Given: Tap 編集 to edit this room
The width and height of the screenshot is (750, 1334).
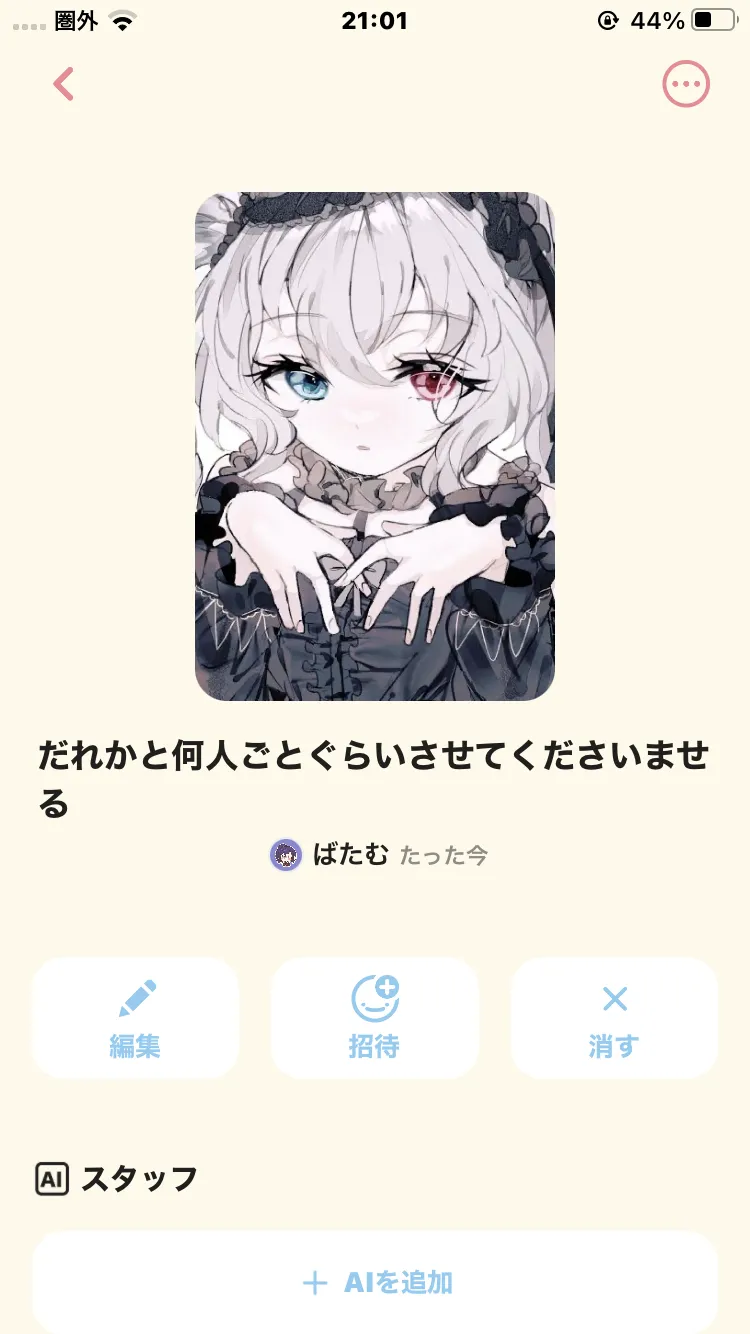Looking at the screenshot, I should click(x=135, y=1018).
